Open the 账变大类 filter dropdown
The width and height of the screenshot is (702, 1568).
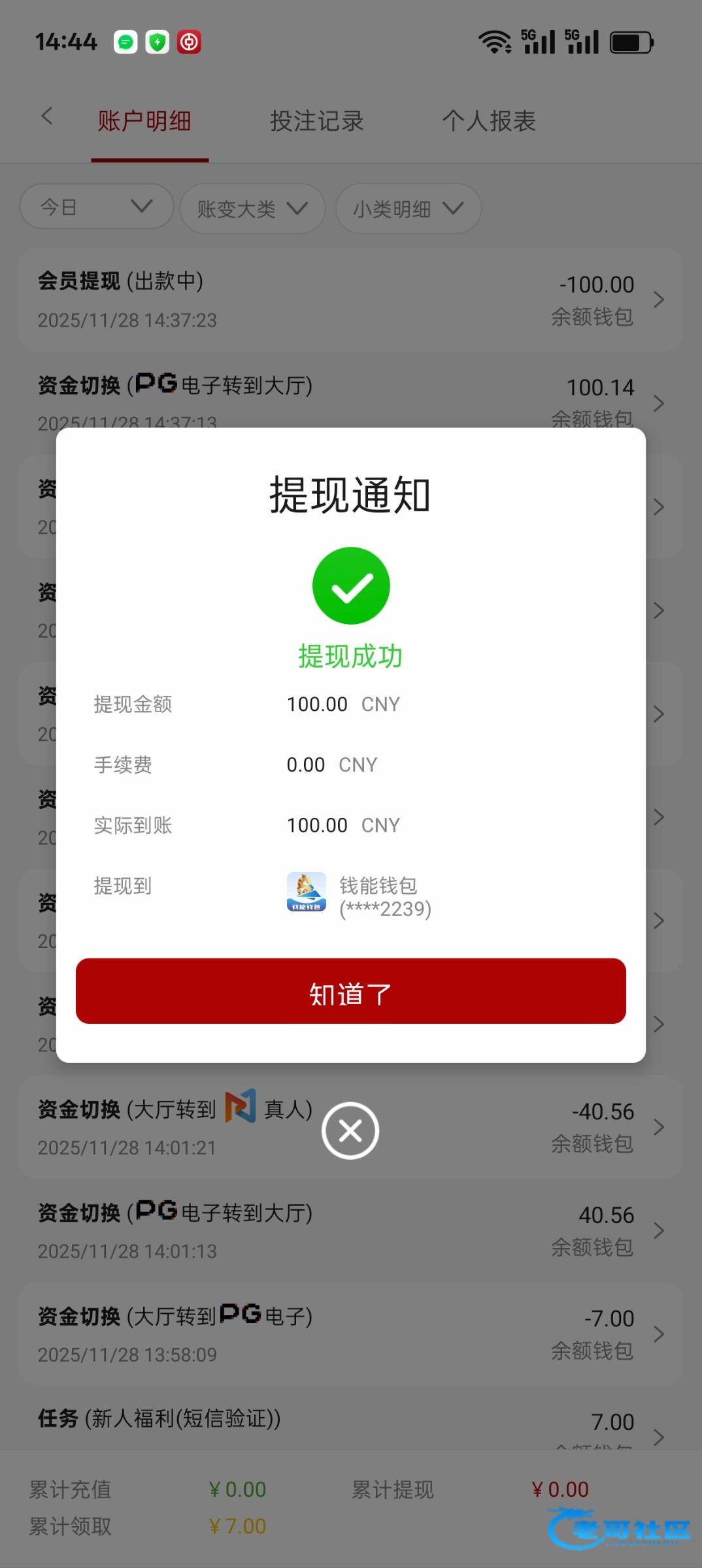pyautogui.click(x=252, y=208)
